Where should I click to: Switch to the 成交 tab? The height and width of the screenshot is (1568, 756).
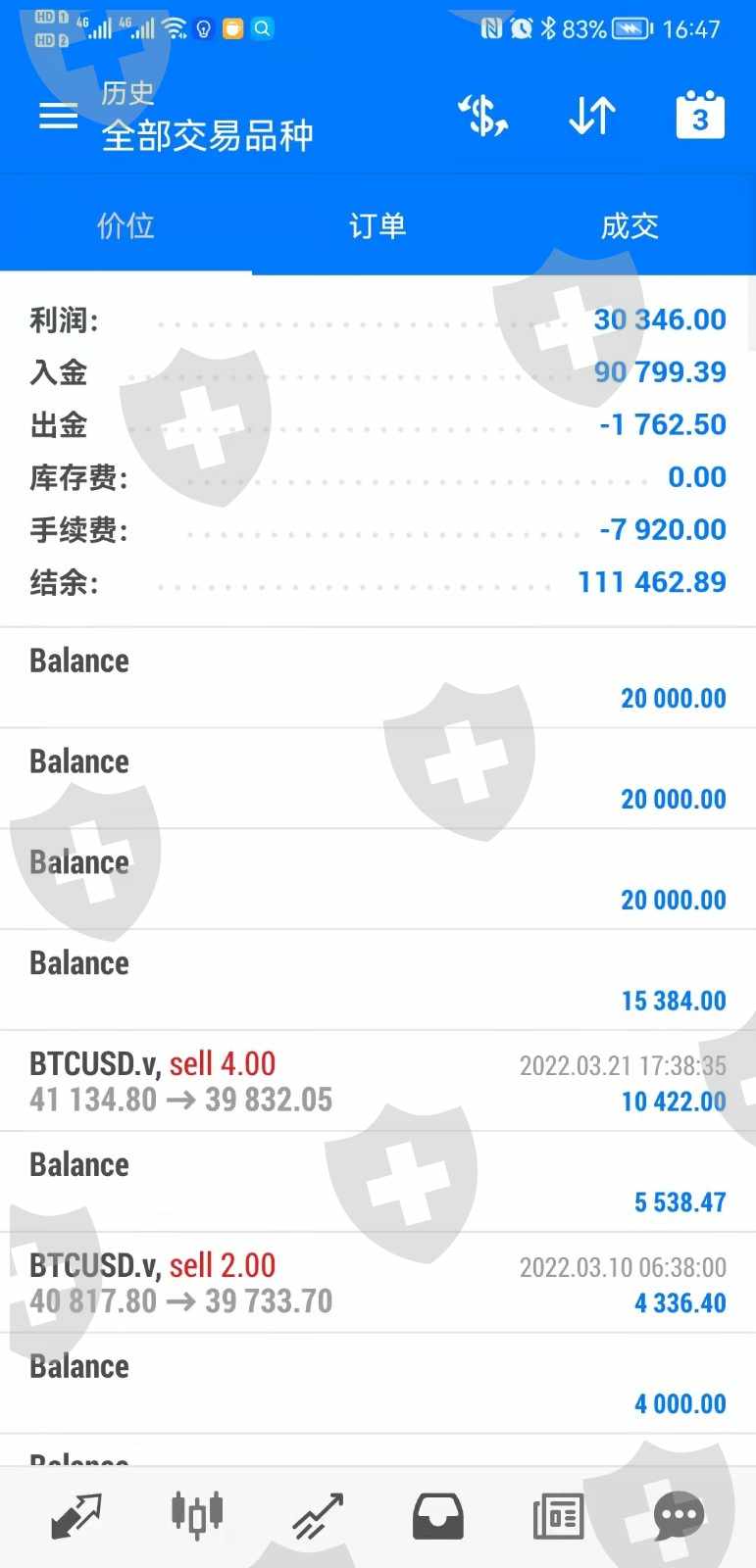(630, 226)
